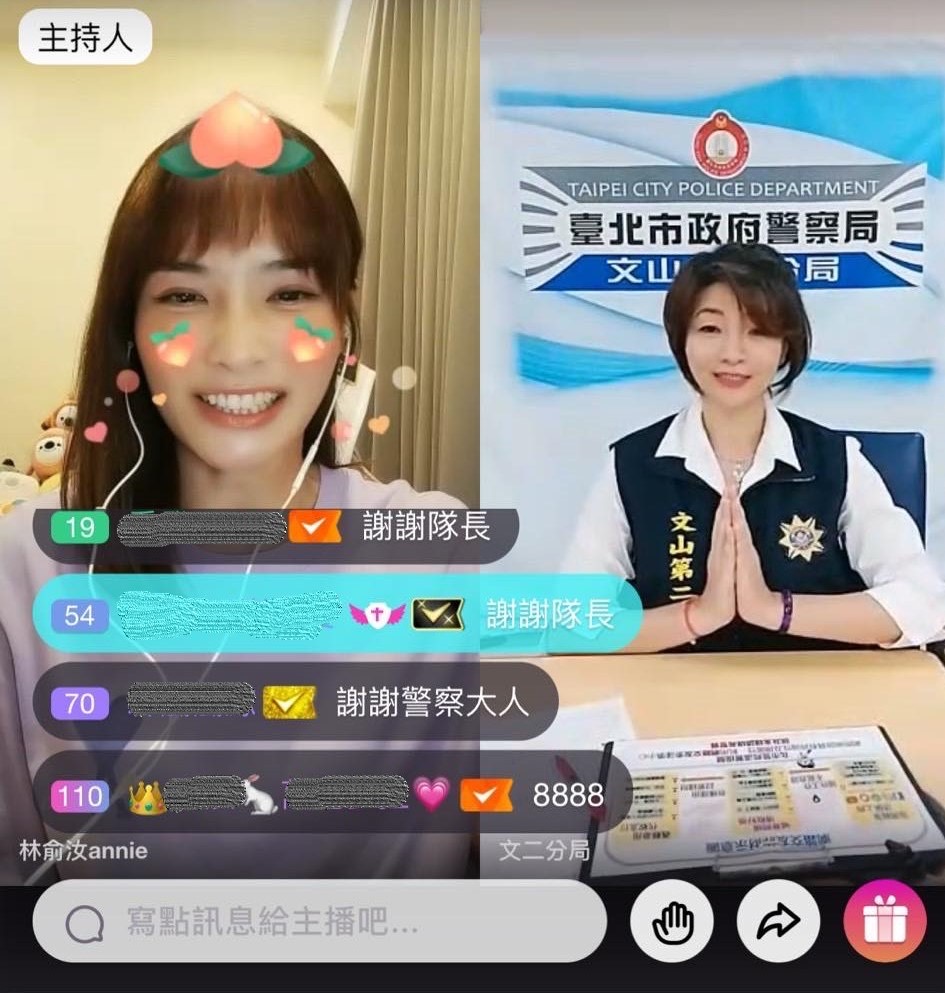Open the gift menu
Viewport: 945px width, 993px height.
click(x=884, y=921)
